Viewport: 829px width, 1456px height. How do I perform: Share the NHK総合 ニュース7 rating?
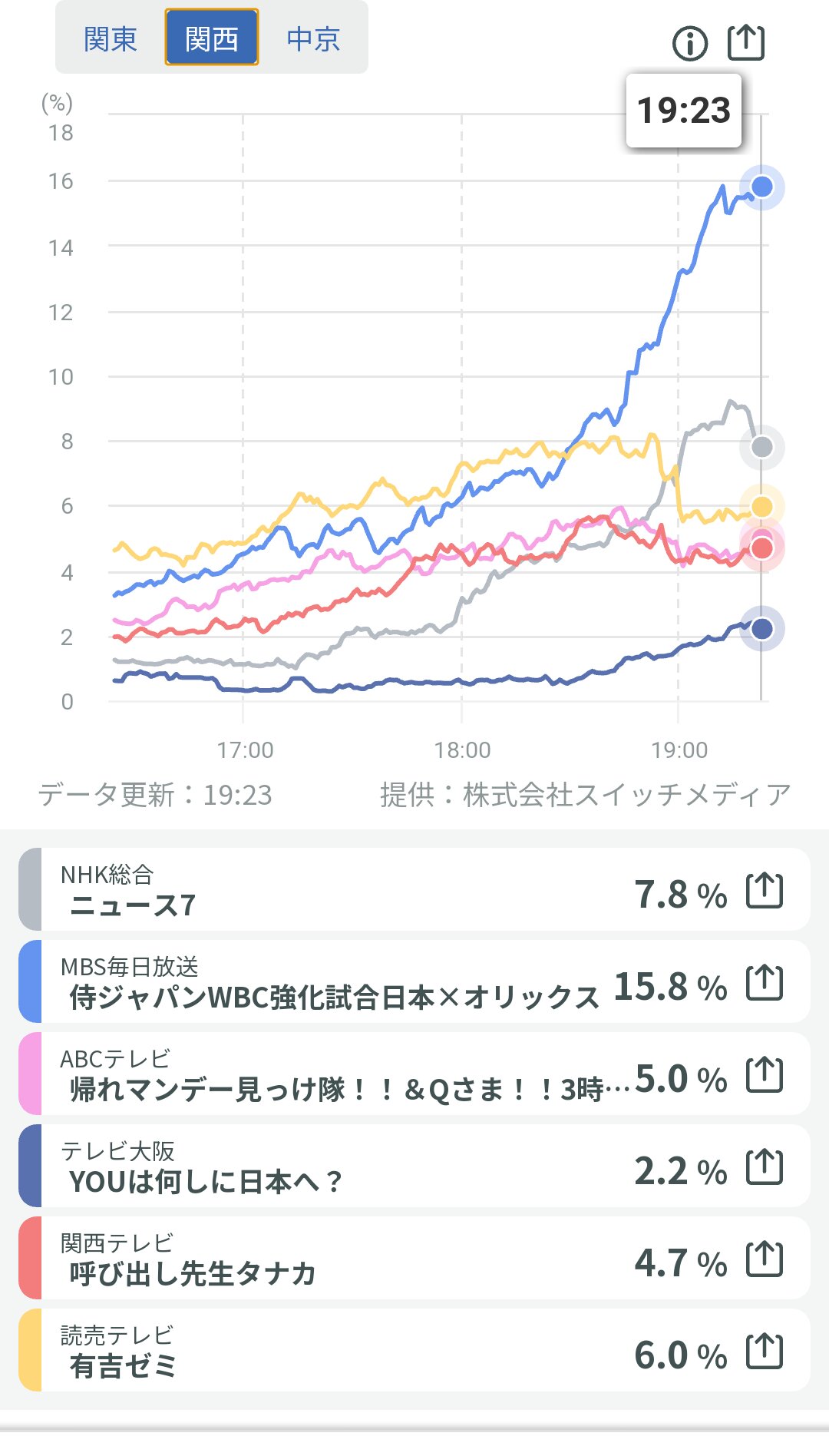point(765,891)
